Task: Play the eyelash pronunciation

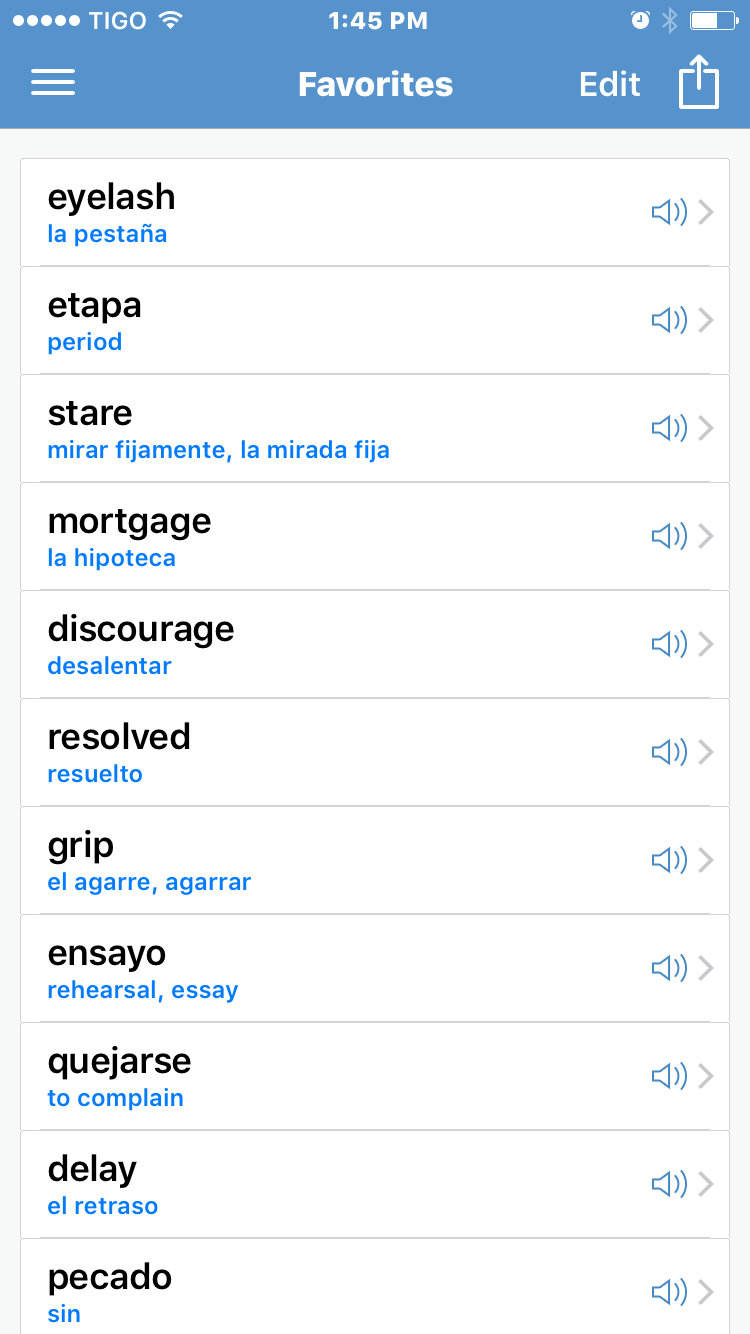Action: [x=669, y=212]
